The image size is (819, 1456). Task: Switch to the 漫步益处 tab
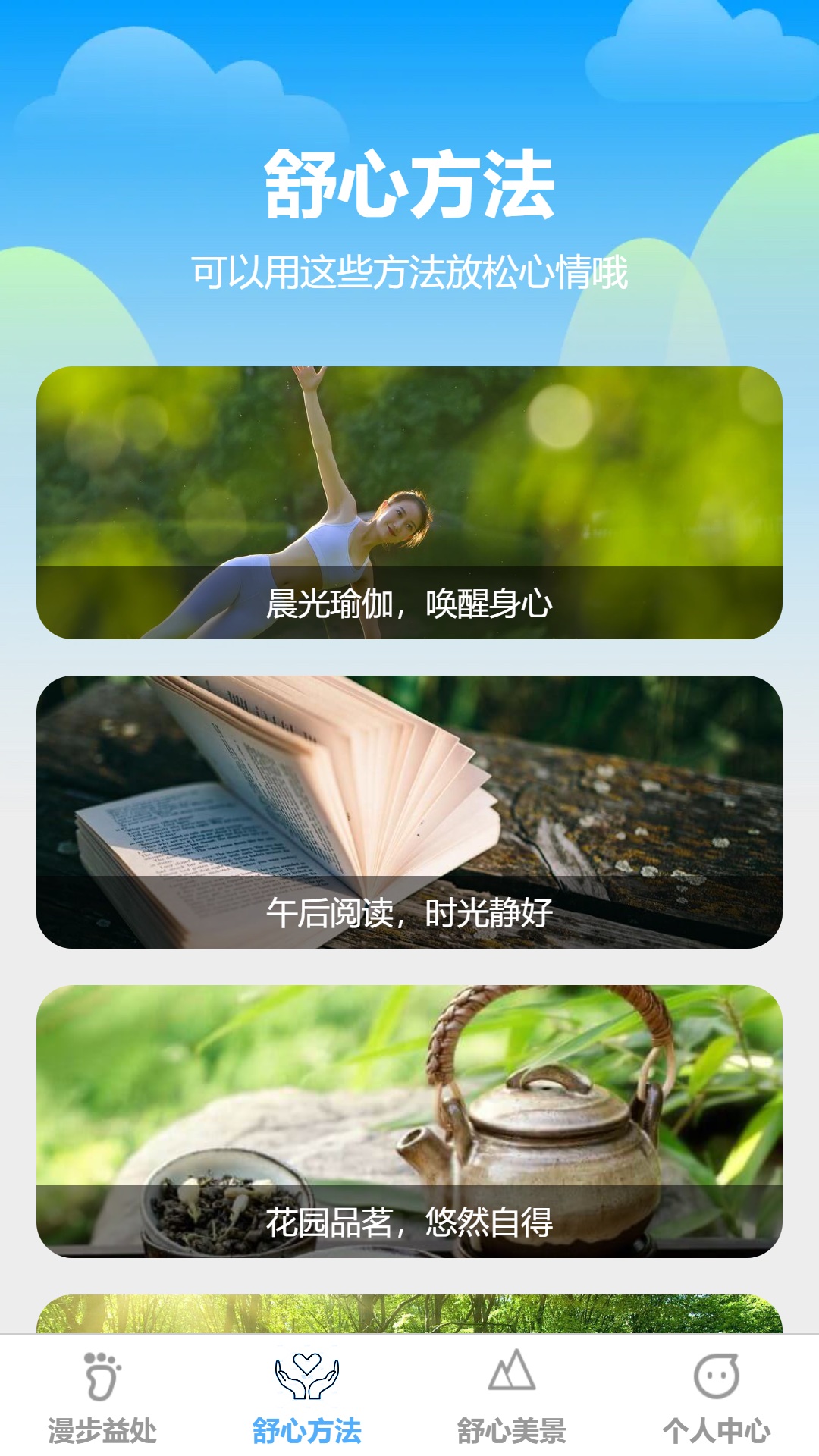[x=102, y=1397]
